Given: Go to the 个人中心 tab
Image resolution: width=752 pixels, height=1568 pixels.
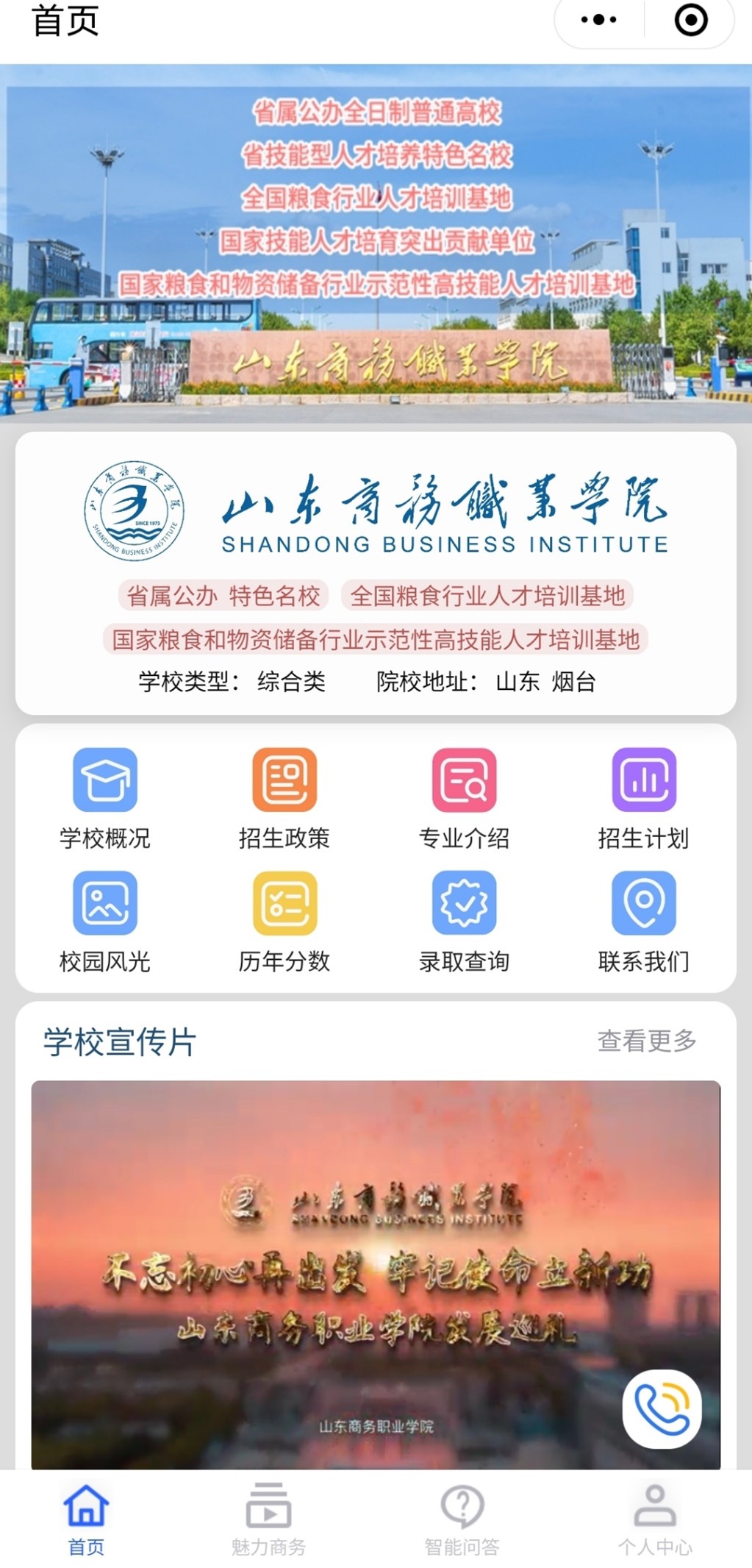Looking at the screenshot, I should [654, 1519].
